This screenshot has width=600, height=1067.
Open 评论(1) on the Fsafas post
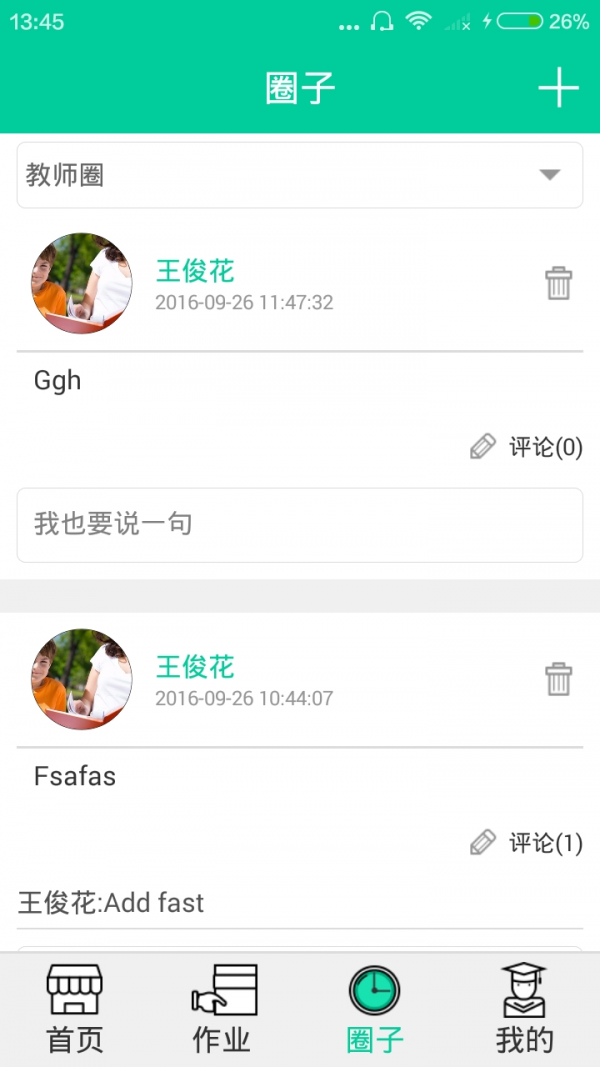[x=527, y=843]
